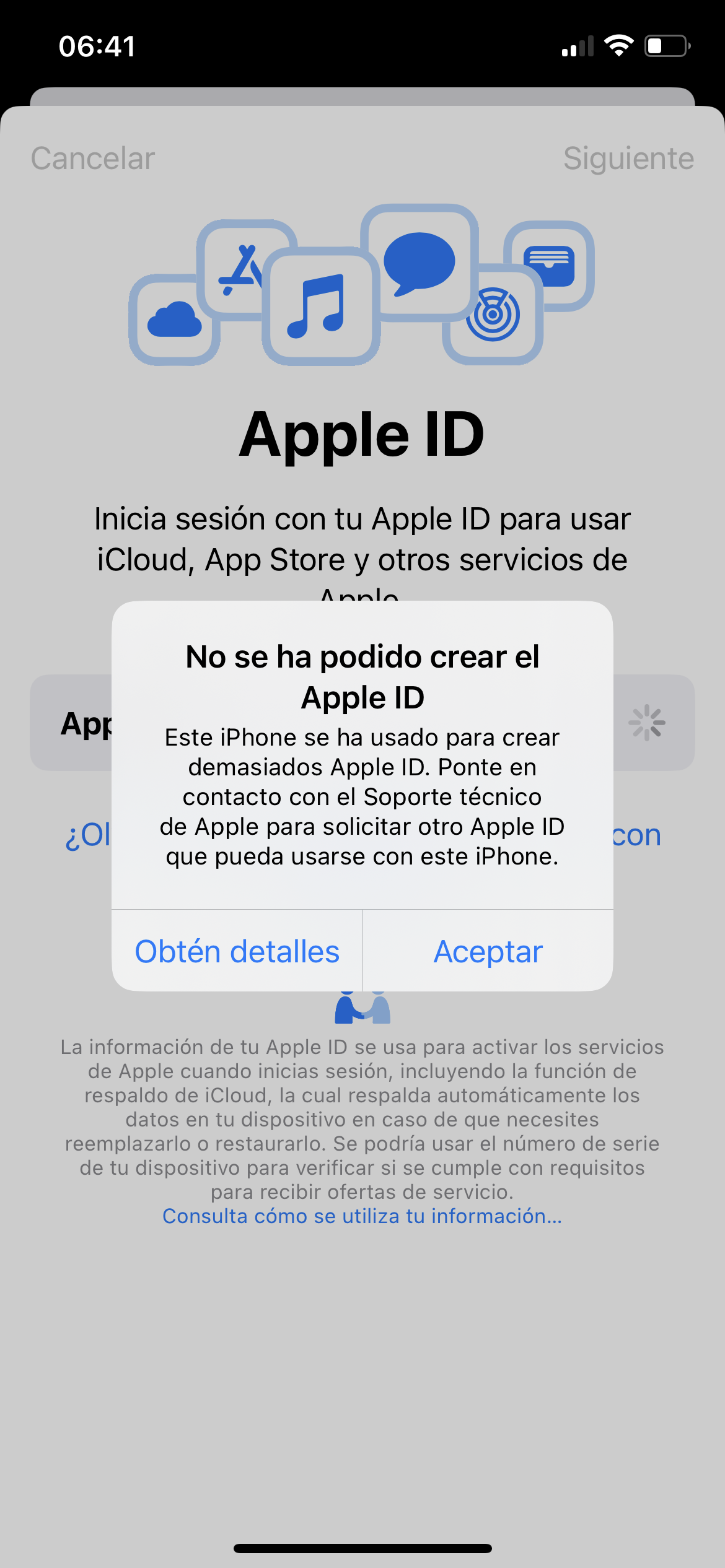Tap the Wi-Fi icon in the status bar
This screenshot has width=725, height=1568.
coord(618,45)
